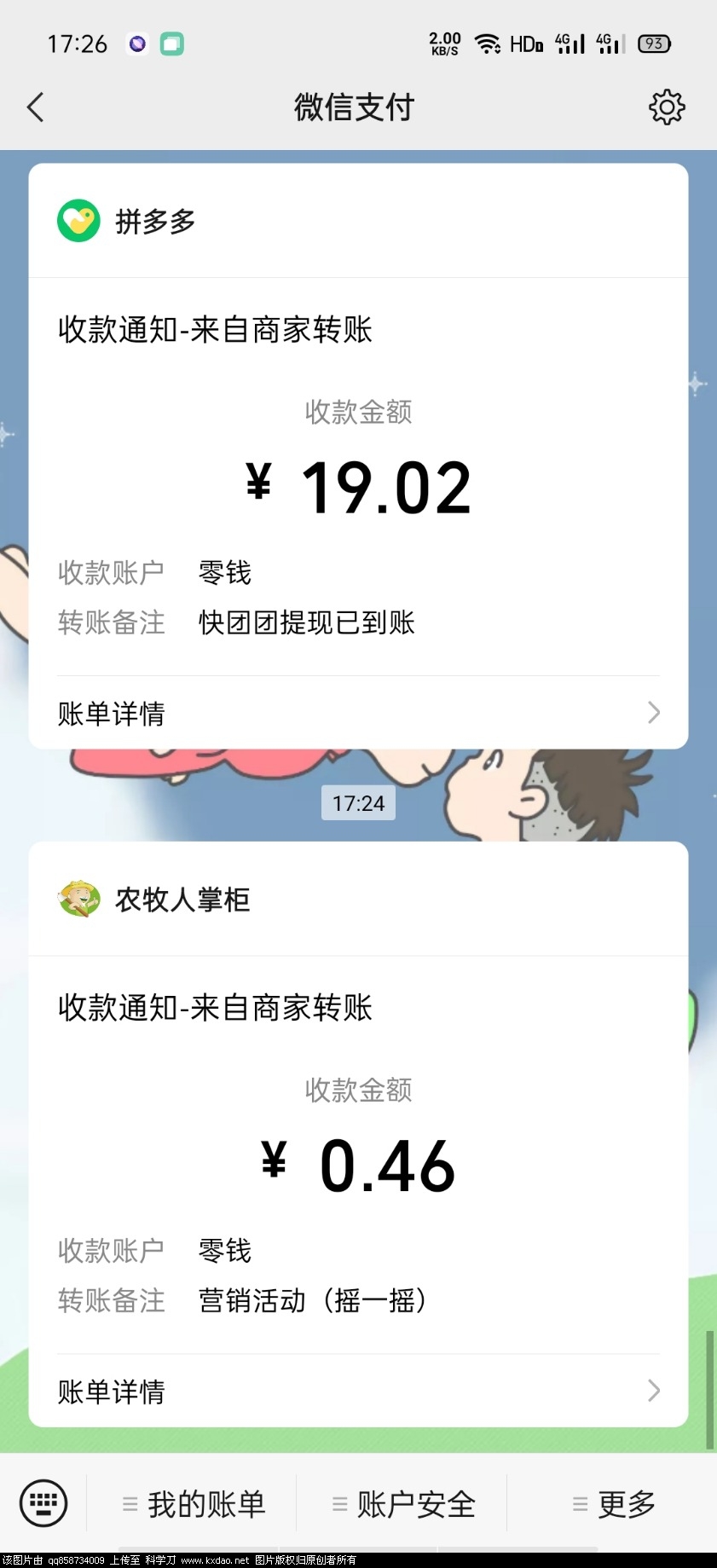The height and width of the screenshot is (1568, 717).
Task: Tap the back arrow to leave 微信支付
Action: 34,107
